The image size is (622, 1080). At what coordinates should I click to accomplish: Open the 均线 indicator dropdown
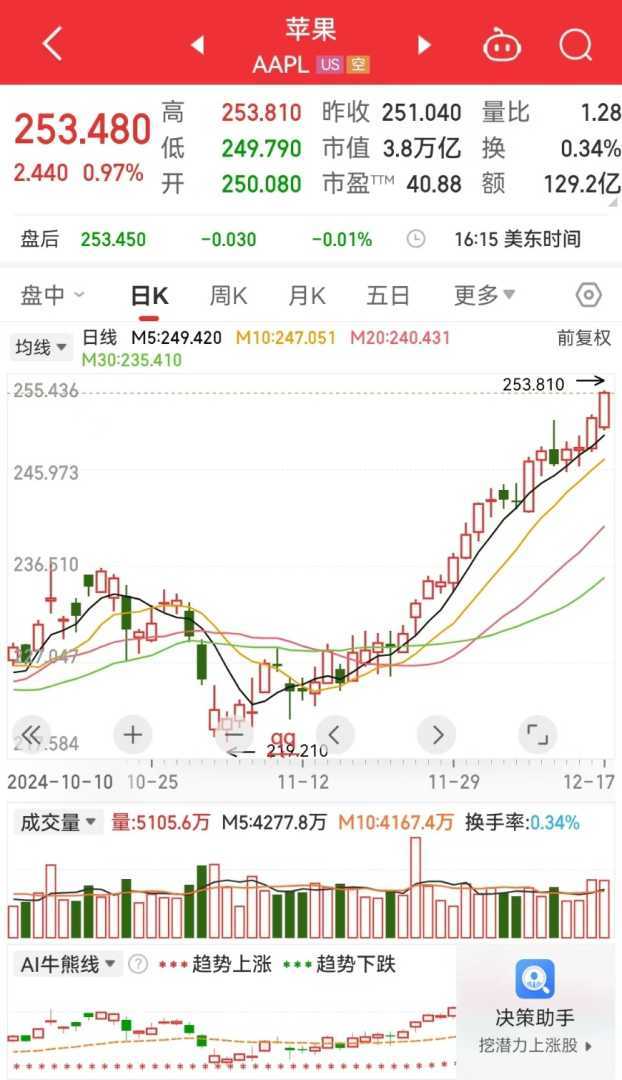pyautogui.click(x=41, y=347)
